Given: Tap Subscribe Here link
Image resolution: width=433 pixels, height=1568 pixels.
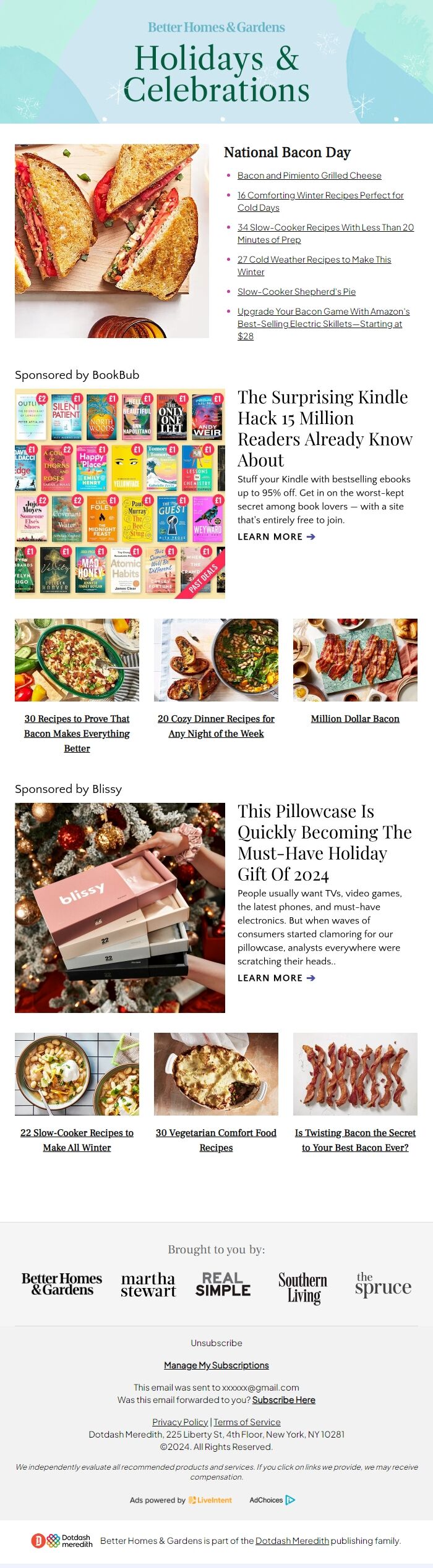Looking at the screenshot, I should 283,1400.
